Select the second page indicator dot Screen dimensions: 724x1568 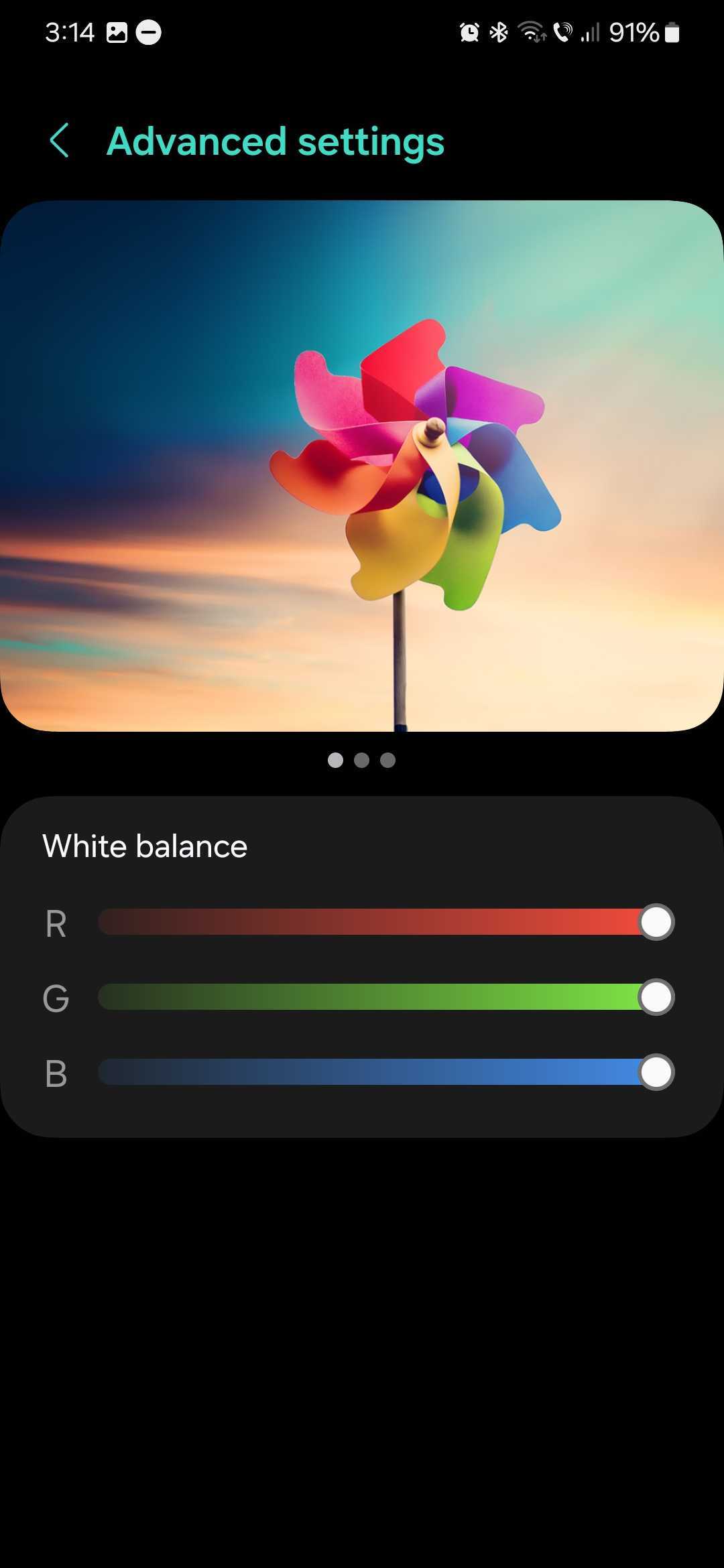(361, 760)
